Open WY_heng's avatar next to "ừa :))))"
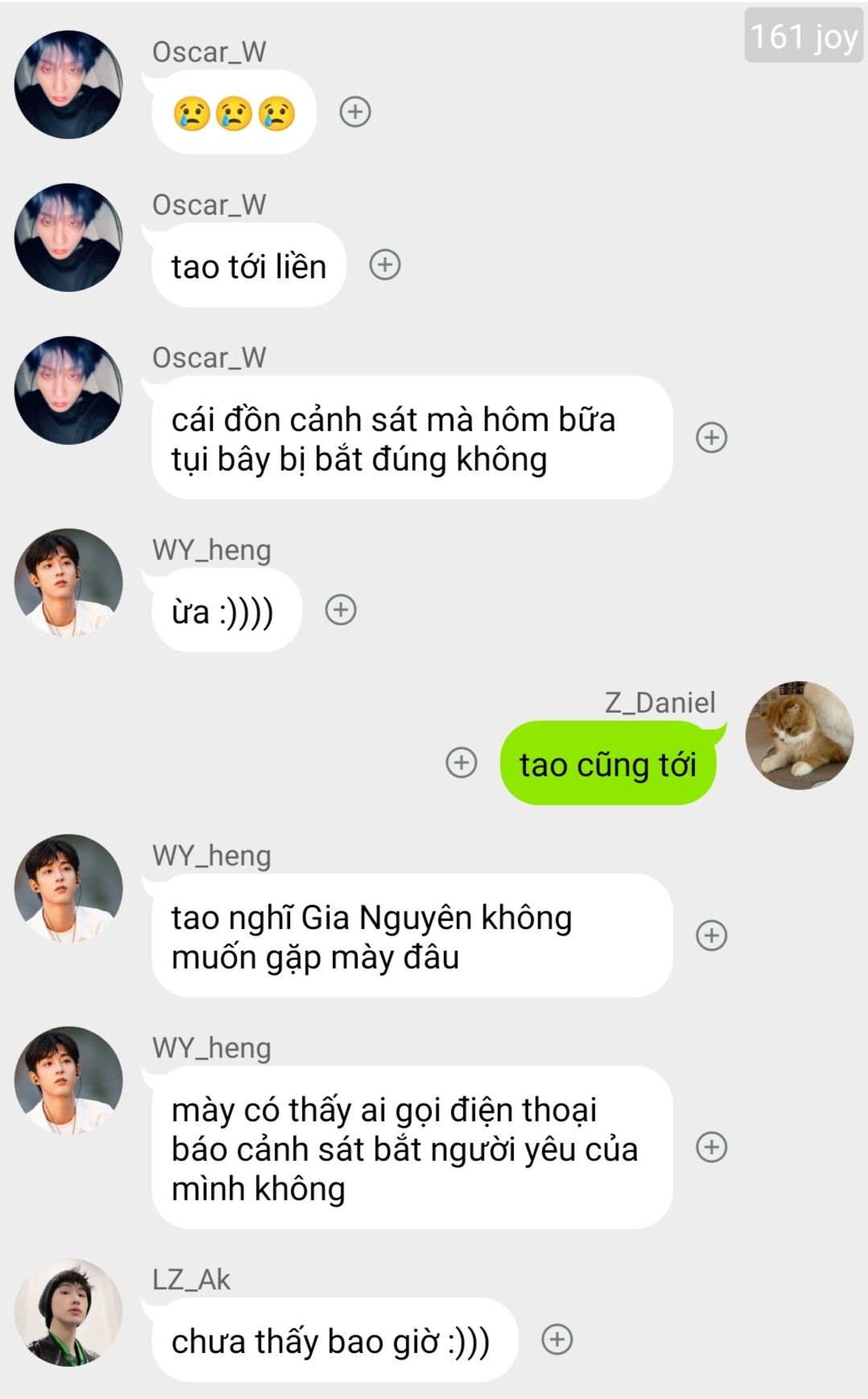 [x=69, y=582]
